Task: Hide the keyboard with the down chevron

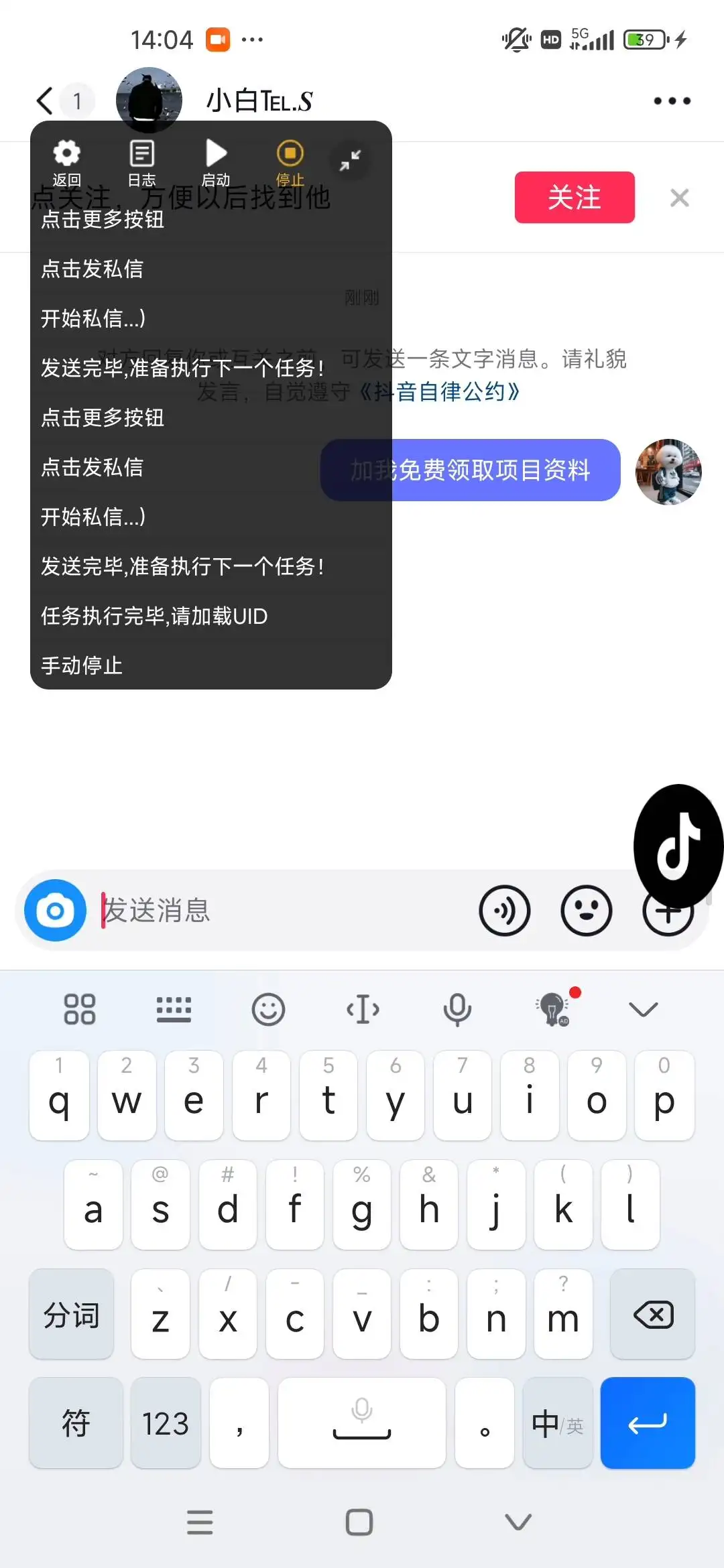Action: point(643,1008)
